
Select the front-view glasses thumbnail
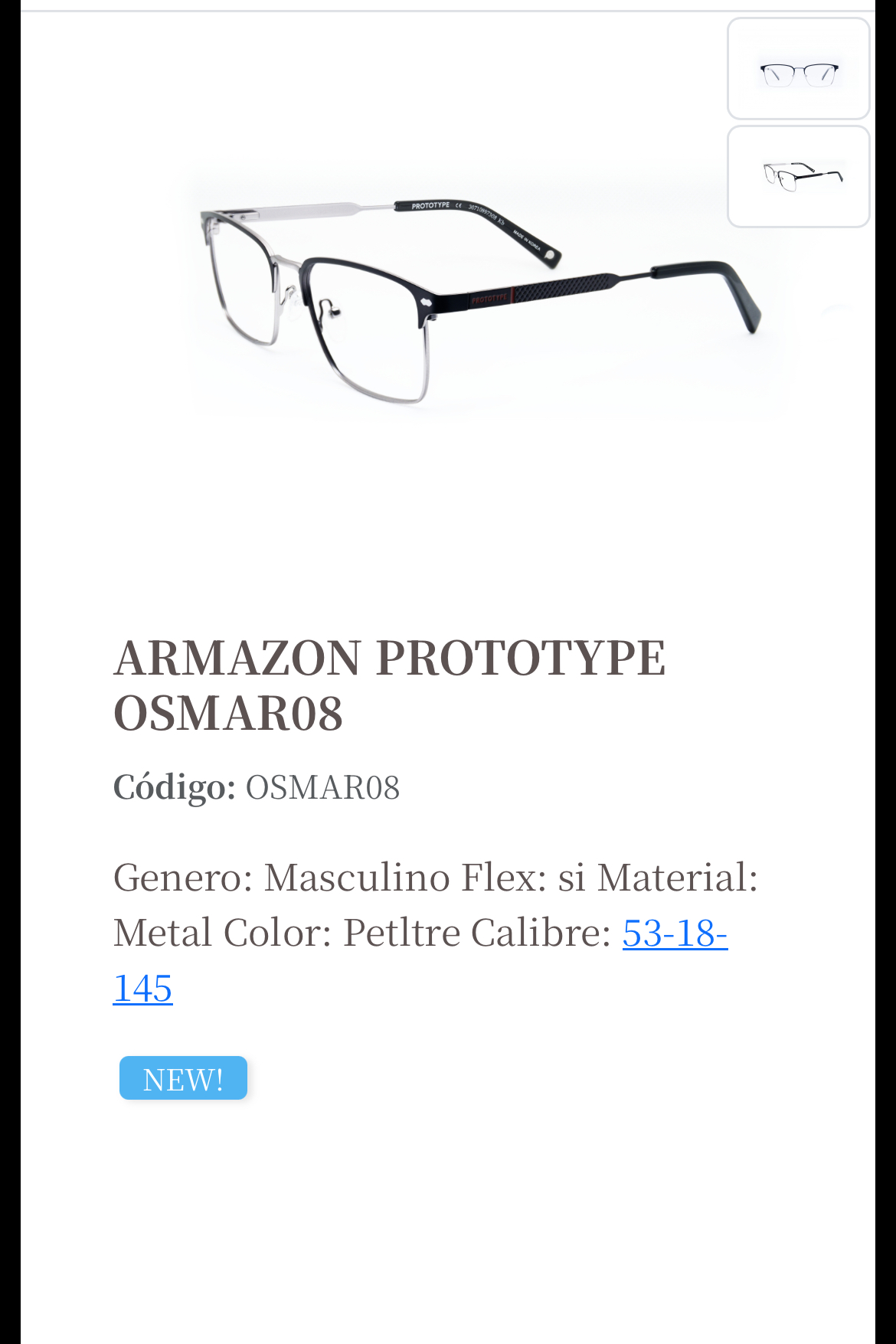point(798,70)
